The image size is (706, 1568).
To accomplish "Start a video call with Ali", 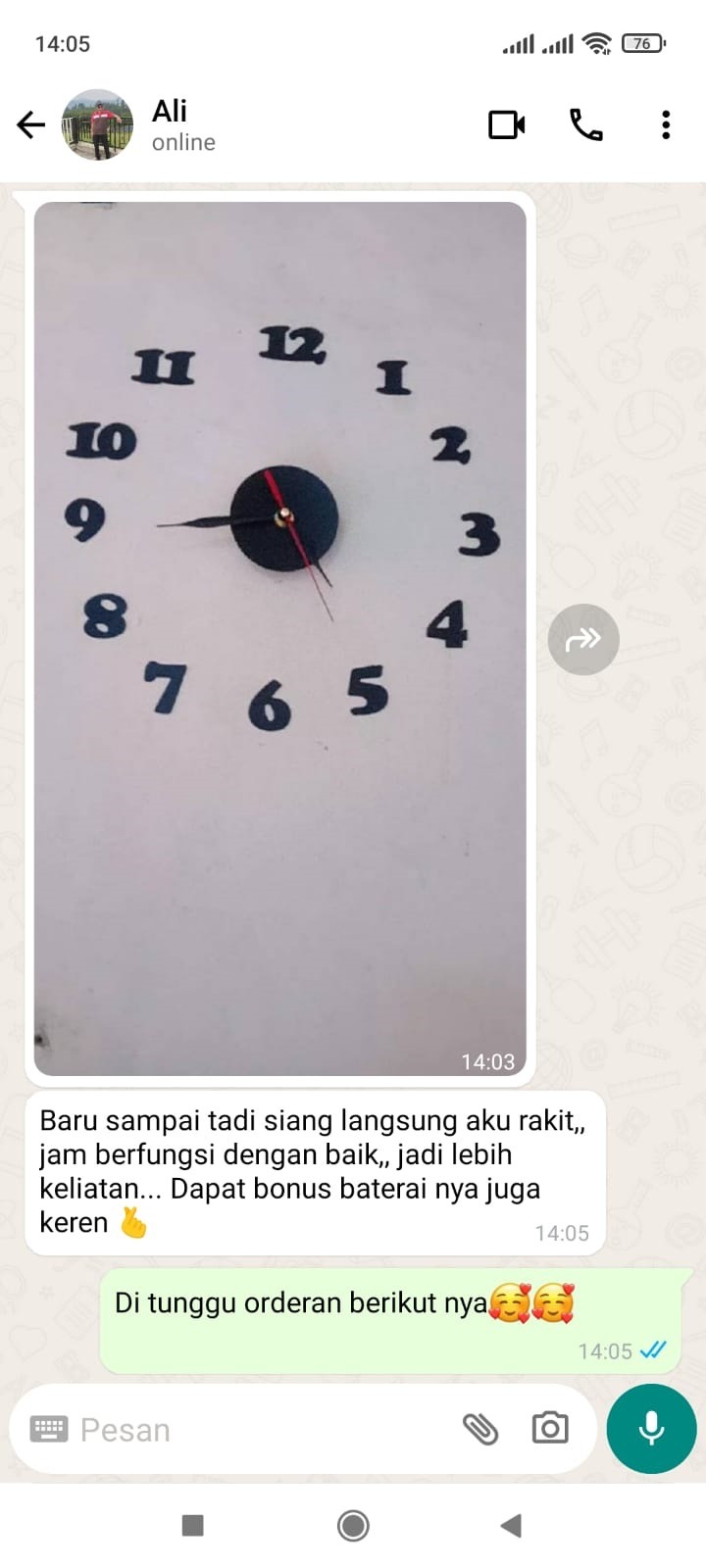I will tap(506, 125).
